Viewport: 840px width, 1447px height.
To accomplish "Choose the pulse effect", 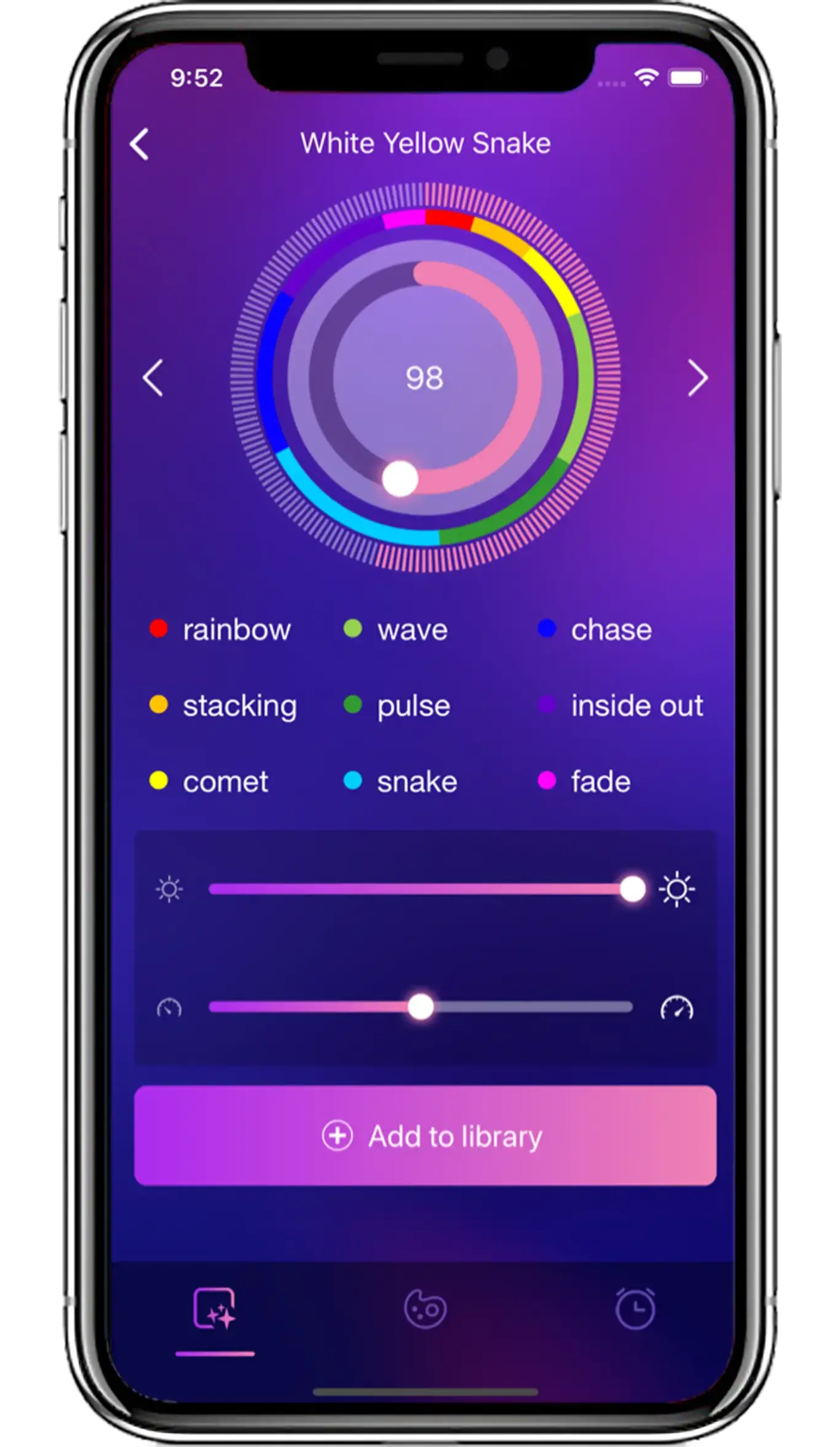I will point(398,705).
